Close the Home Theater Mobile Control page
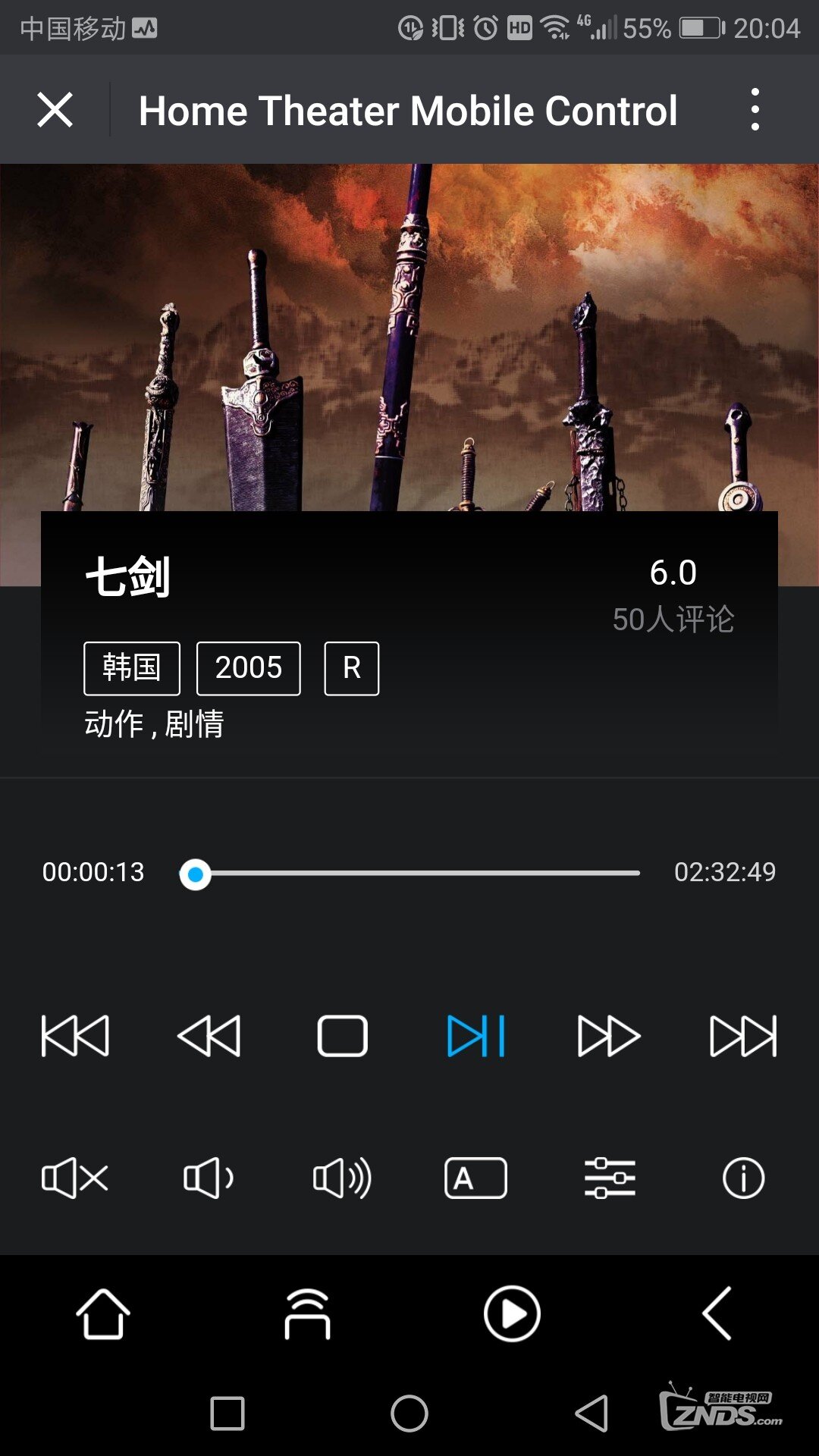The height and width of the screenshot is (1456, 819). point(55,110)
